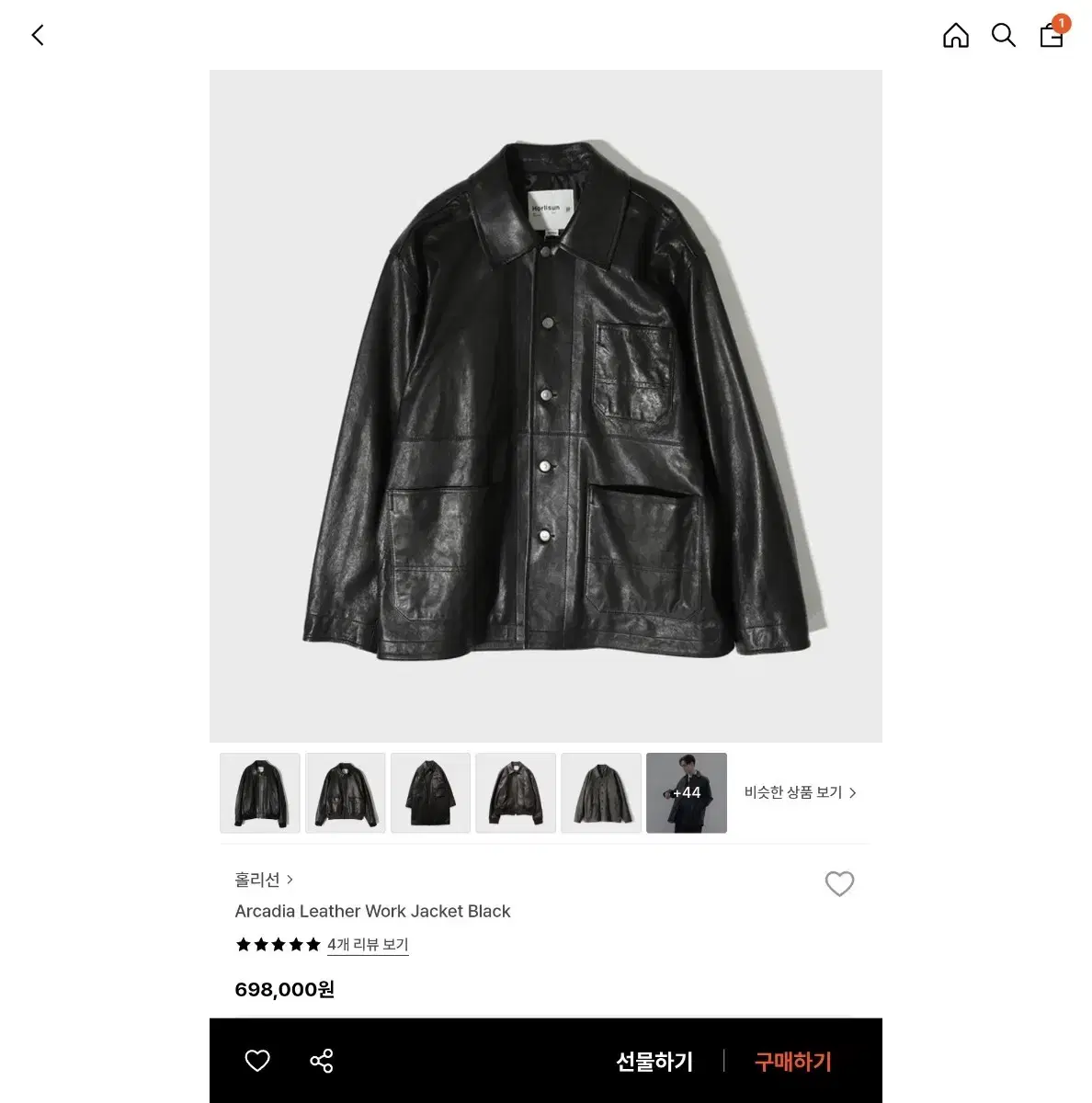1092x1103 pixels.
Task: Open 4개 리뷰 보기 reviews link
Action: point(368,944)
